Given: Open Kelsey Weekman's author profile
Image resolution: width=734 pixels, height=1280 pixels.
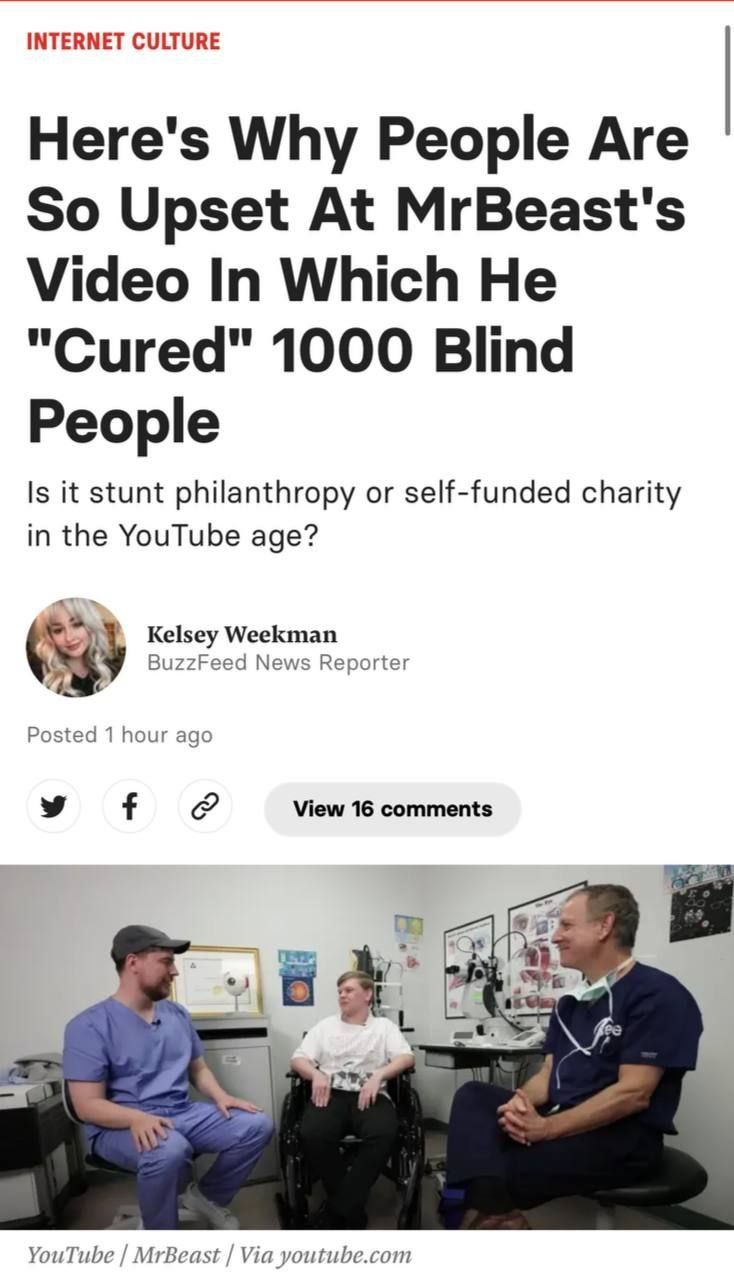Looking at the screenshot, I should (241, 635).
